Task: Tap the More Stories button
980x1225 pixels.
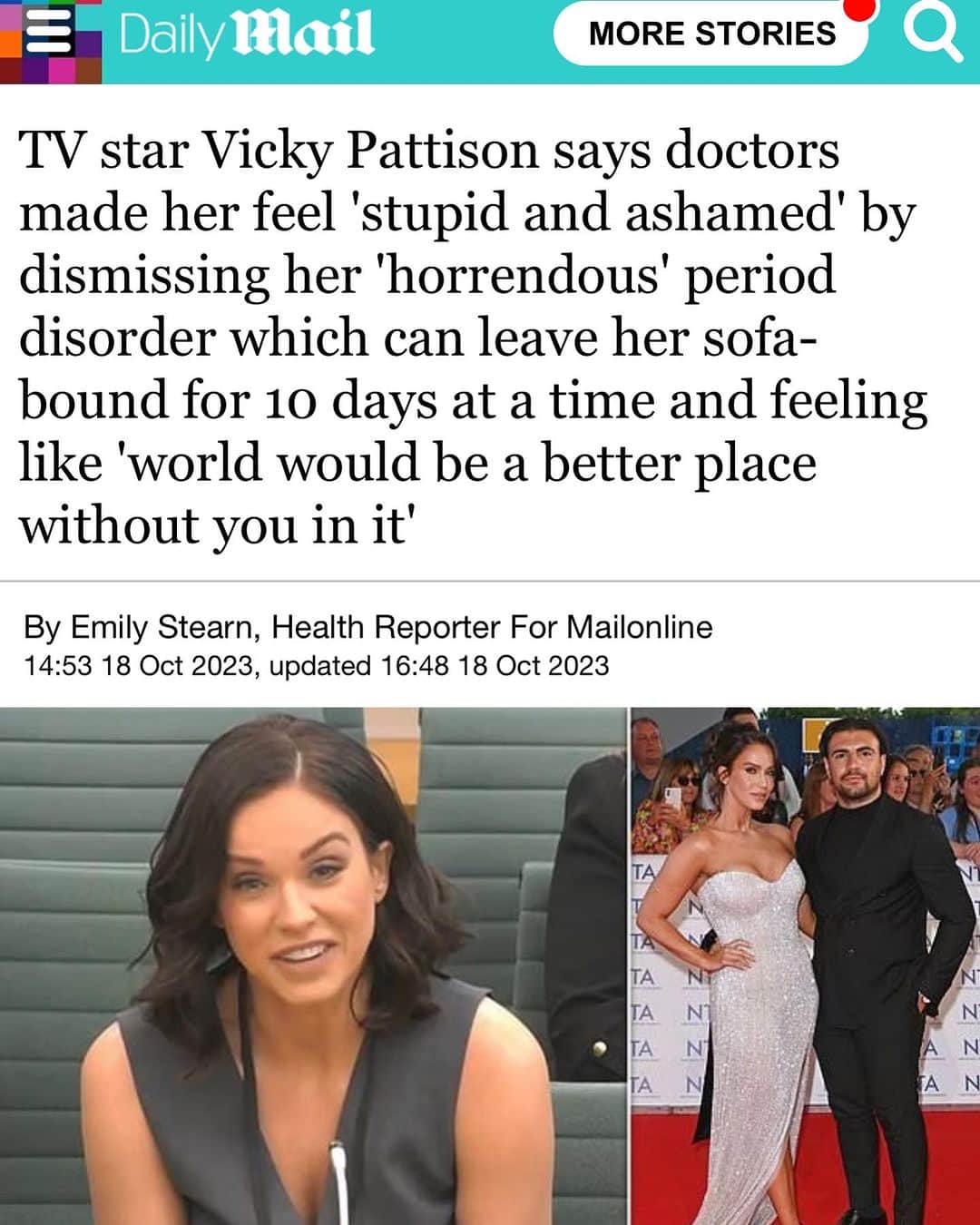Action: pyautogui.click(x=712, y=34)
